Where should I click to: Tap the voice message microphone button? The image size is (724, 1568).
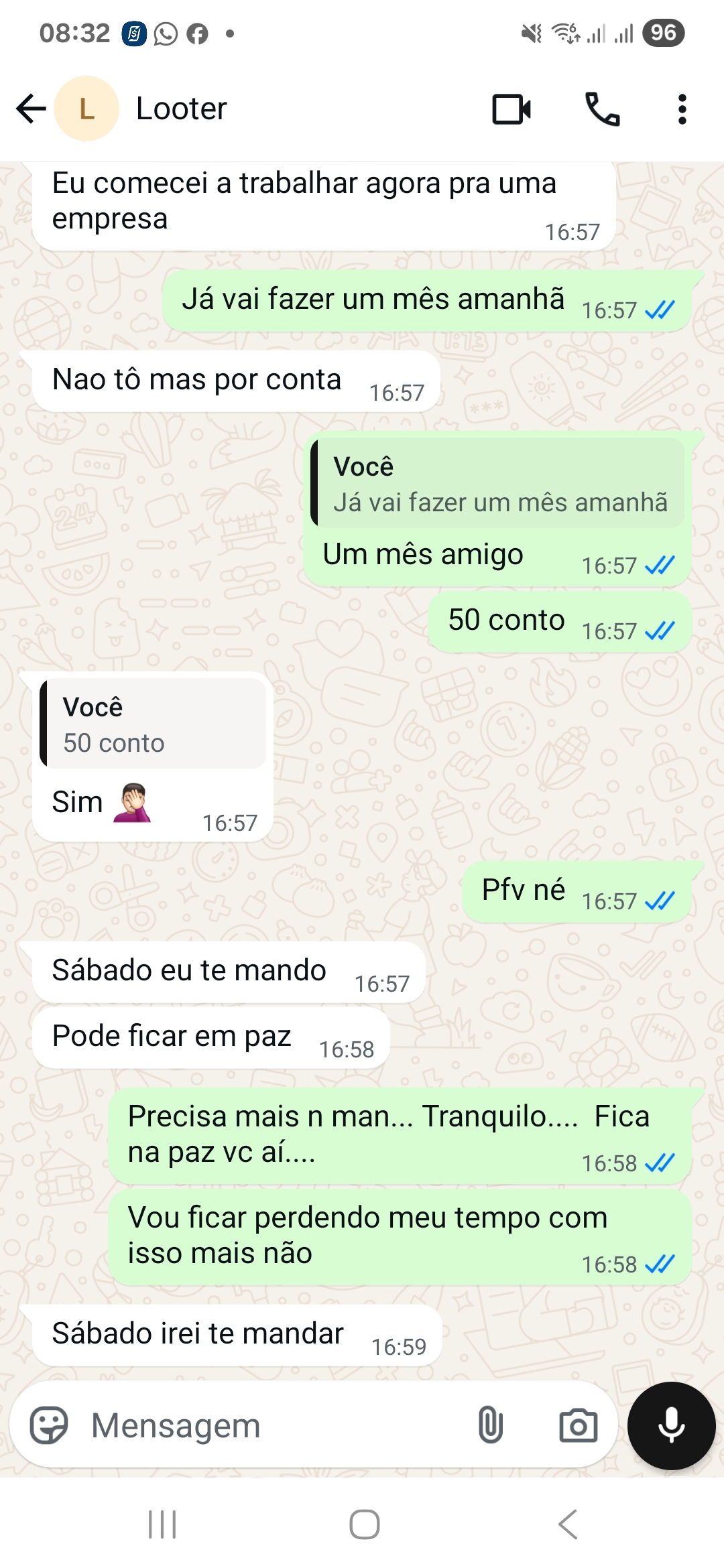[x=671, y=1425]
